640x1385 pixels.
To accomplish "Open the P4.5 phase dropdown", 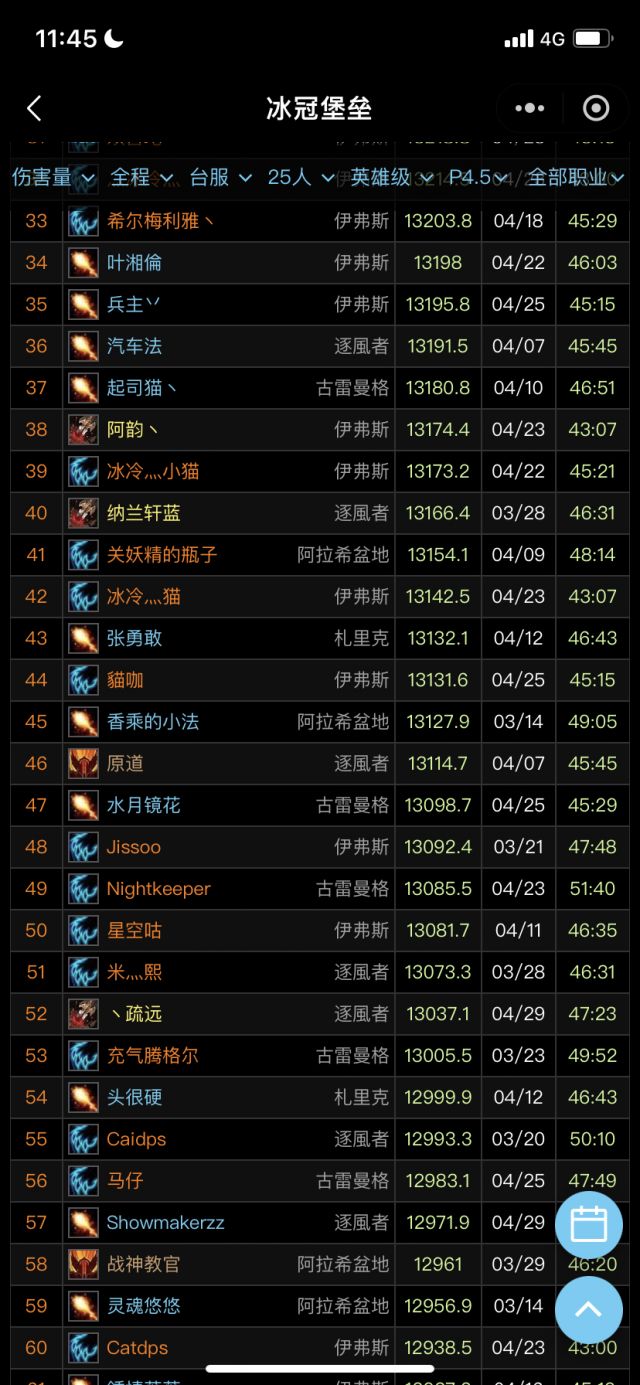I will [478, 178].
